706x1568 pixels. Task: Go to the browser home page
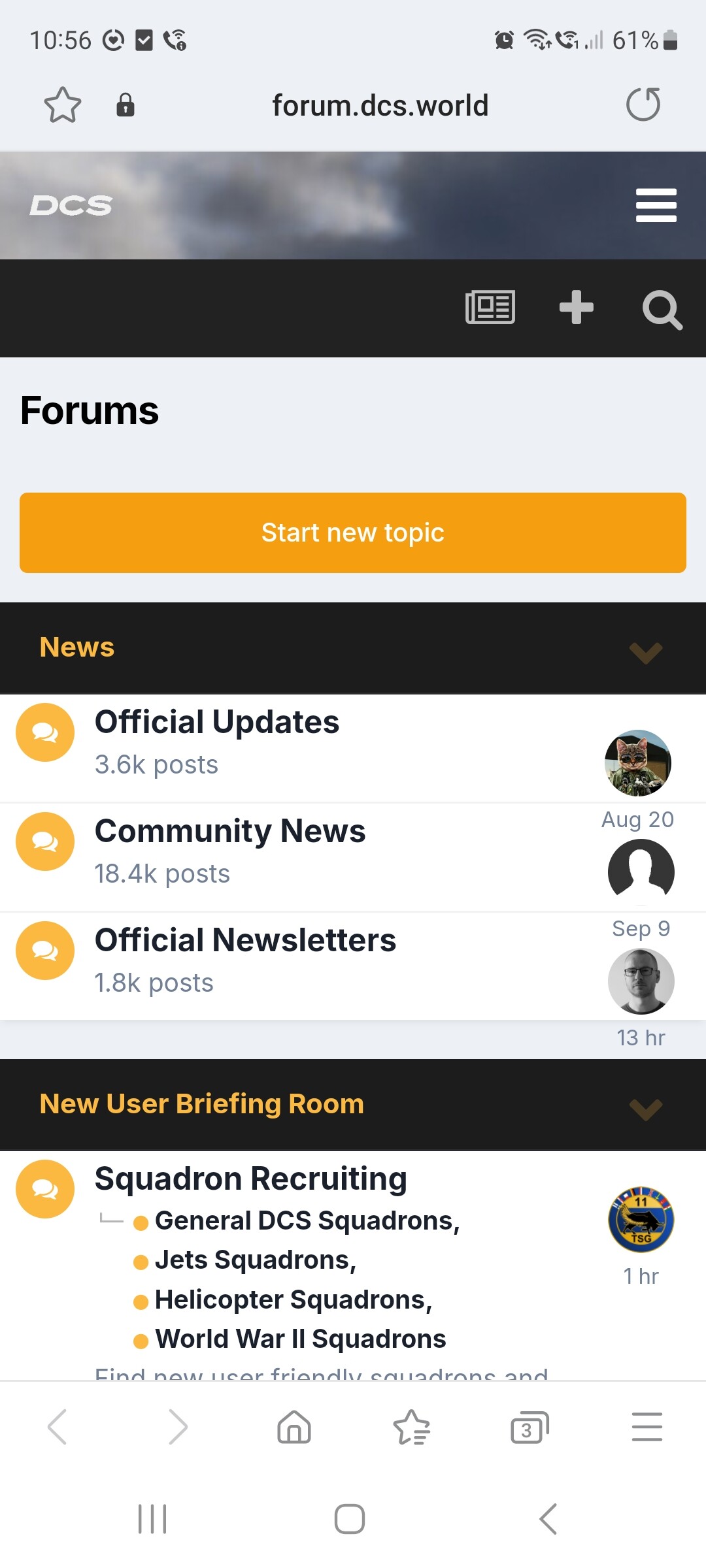point(294,1427)
